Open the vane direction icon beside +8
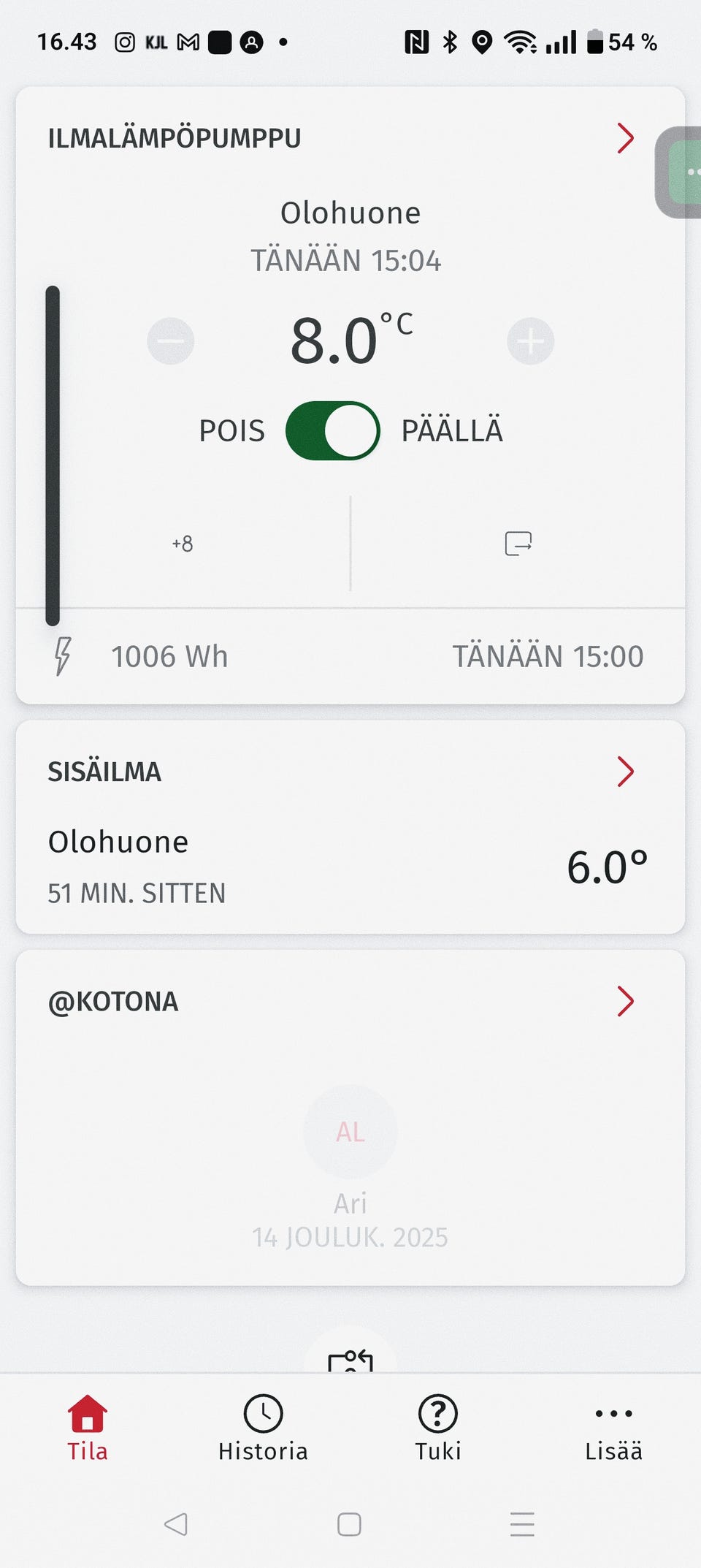The height and width of the screenshot is (1568, 701). (x=518, y=544)
